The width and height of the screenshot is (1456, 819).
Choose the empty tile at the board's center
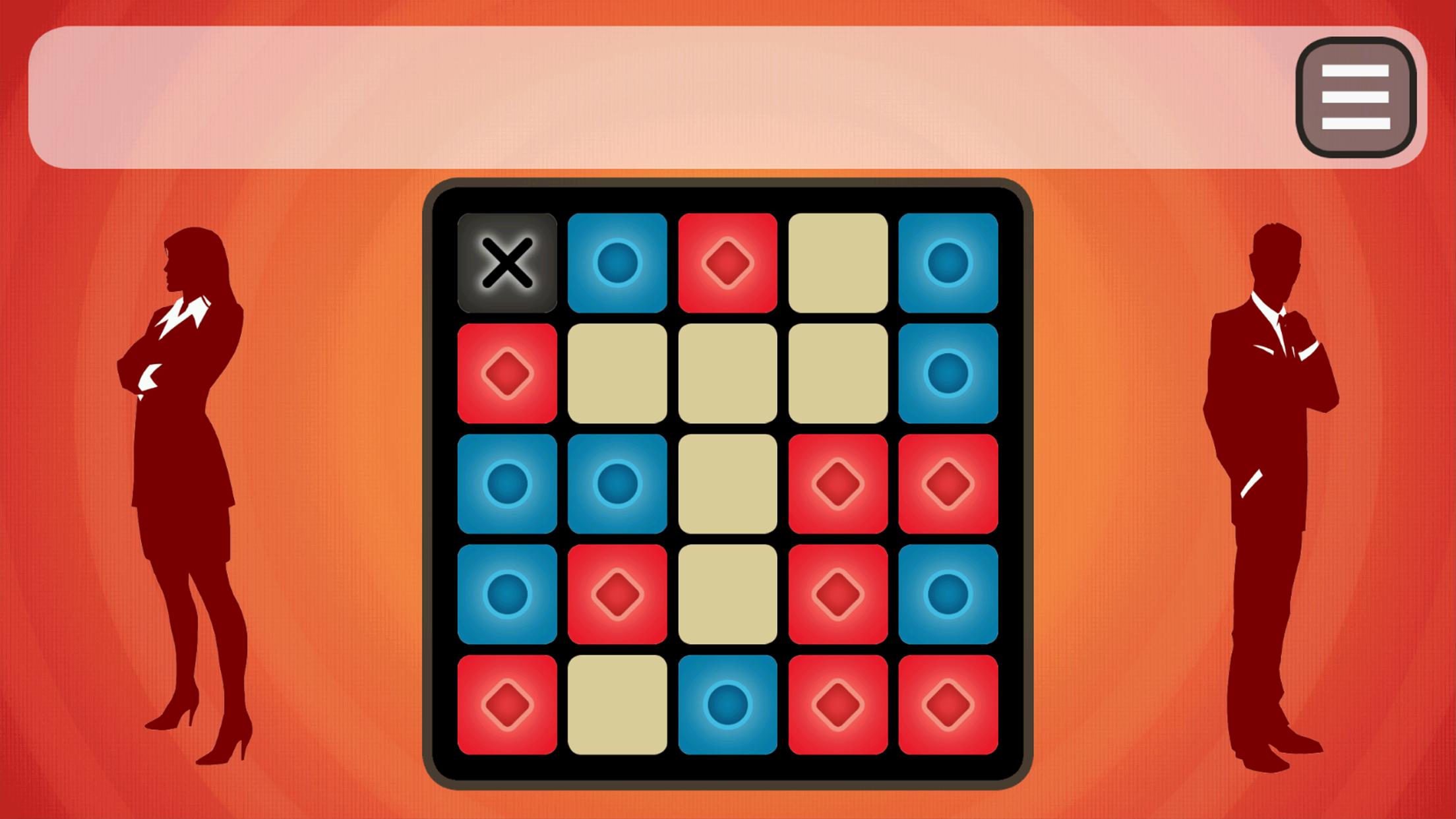coord(727,483)
